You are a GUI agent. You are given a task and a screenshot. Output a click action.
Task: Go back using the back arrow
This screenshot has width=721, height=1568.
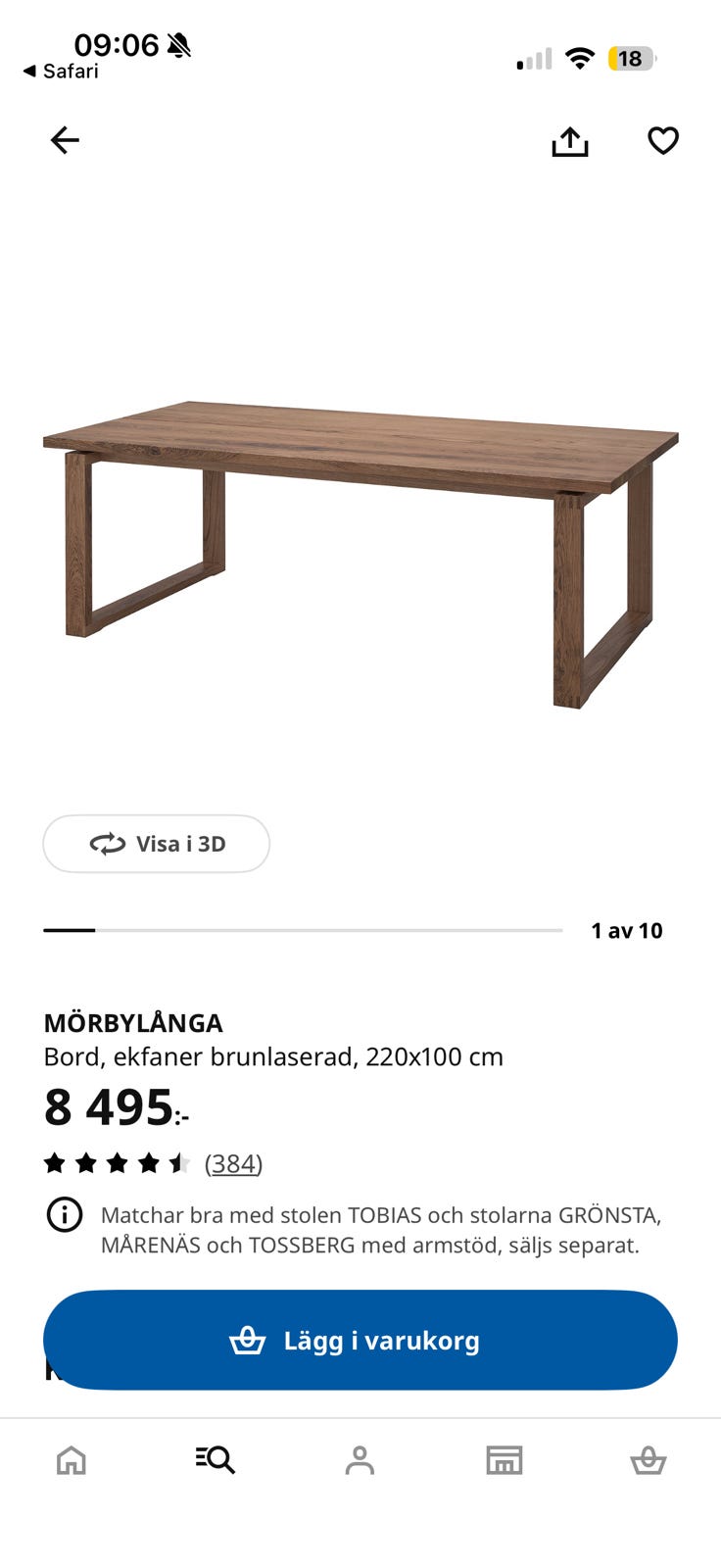pos(64,140)
